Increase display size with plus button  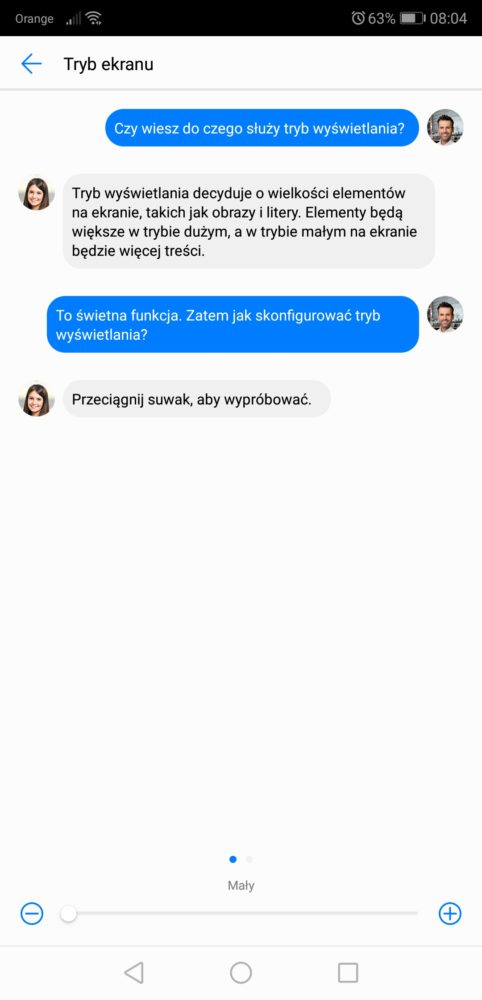click(x=450, y=914)
